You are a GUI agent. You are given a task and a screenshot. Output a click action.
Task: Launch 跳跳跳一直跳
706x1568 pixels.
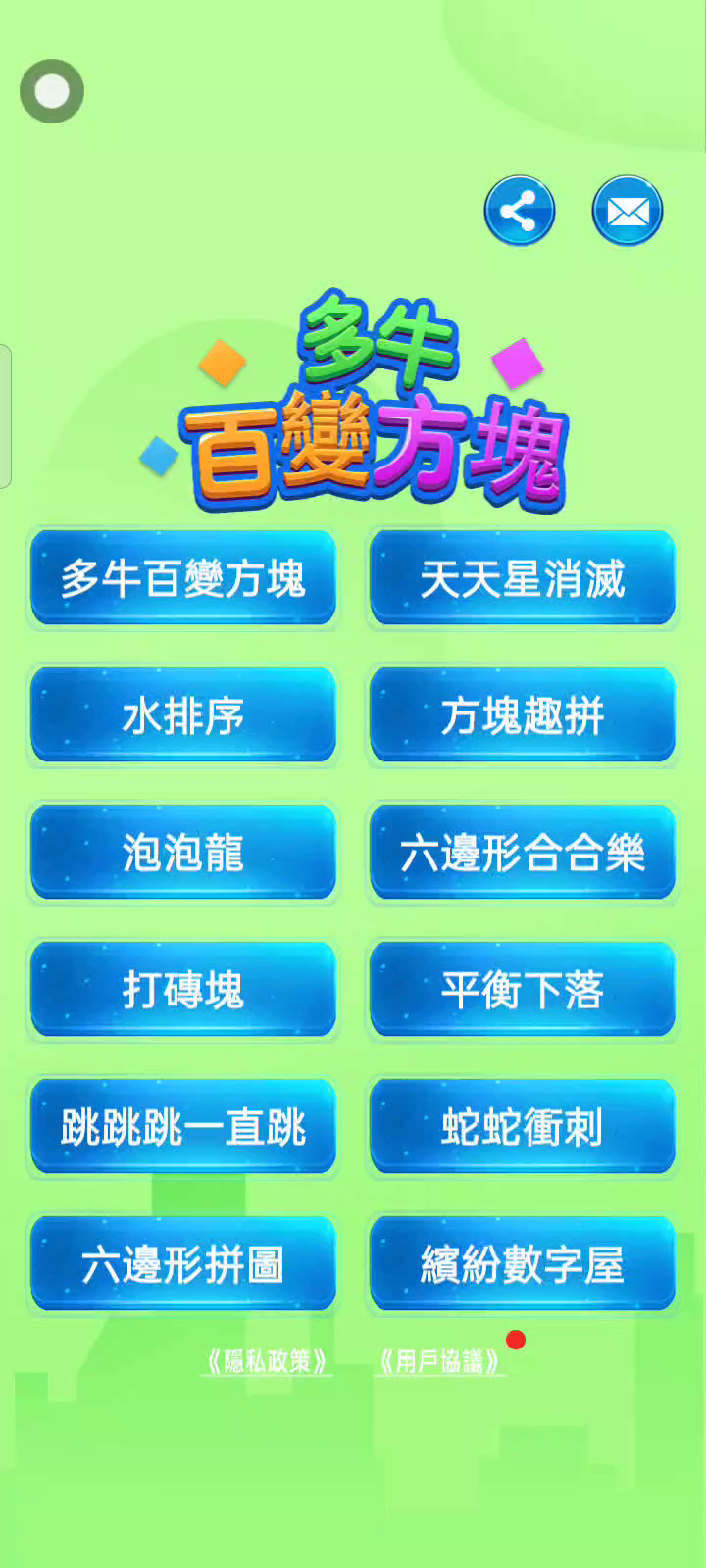[183, 1127]
